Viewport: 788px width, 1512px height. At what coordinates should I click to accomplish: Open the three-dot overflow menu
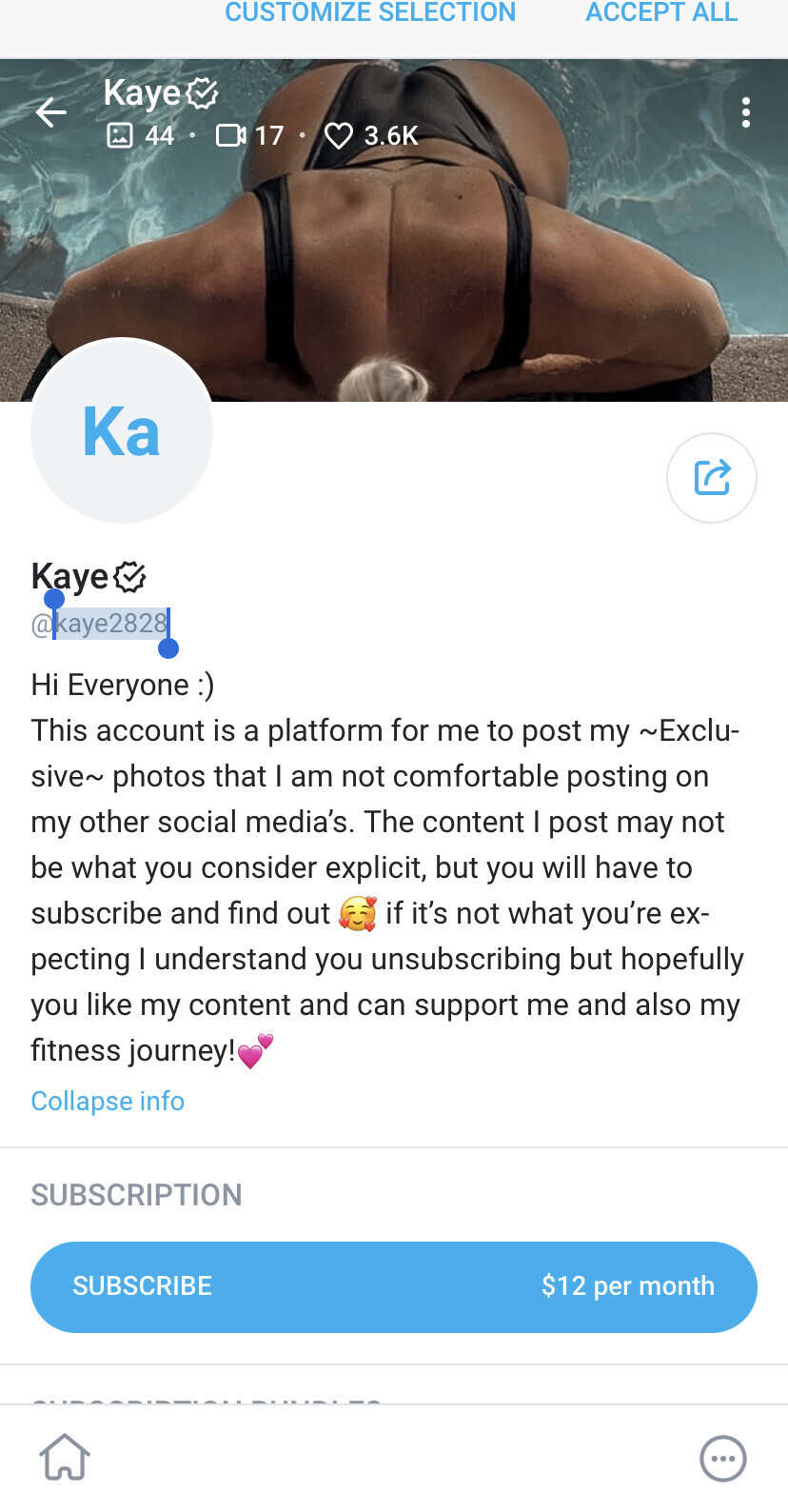coord(746,112)
